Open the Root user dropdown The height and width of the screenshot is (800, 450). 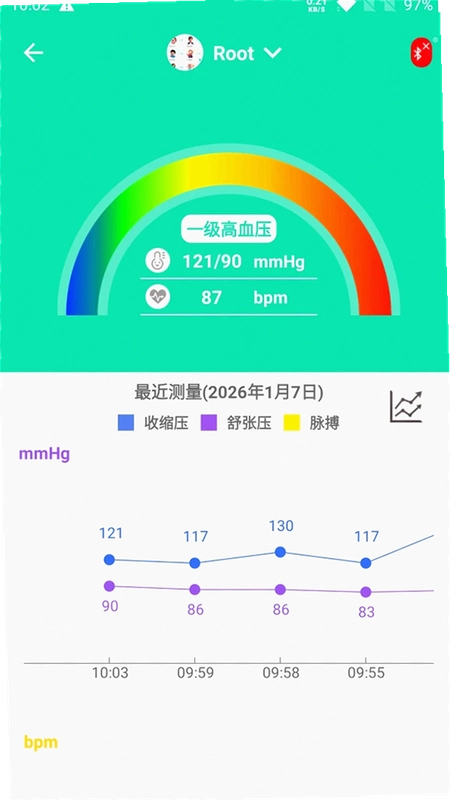(224, 53)
